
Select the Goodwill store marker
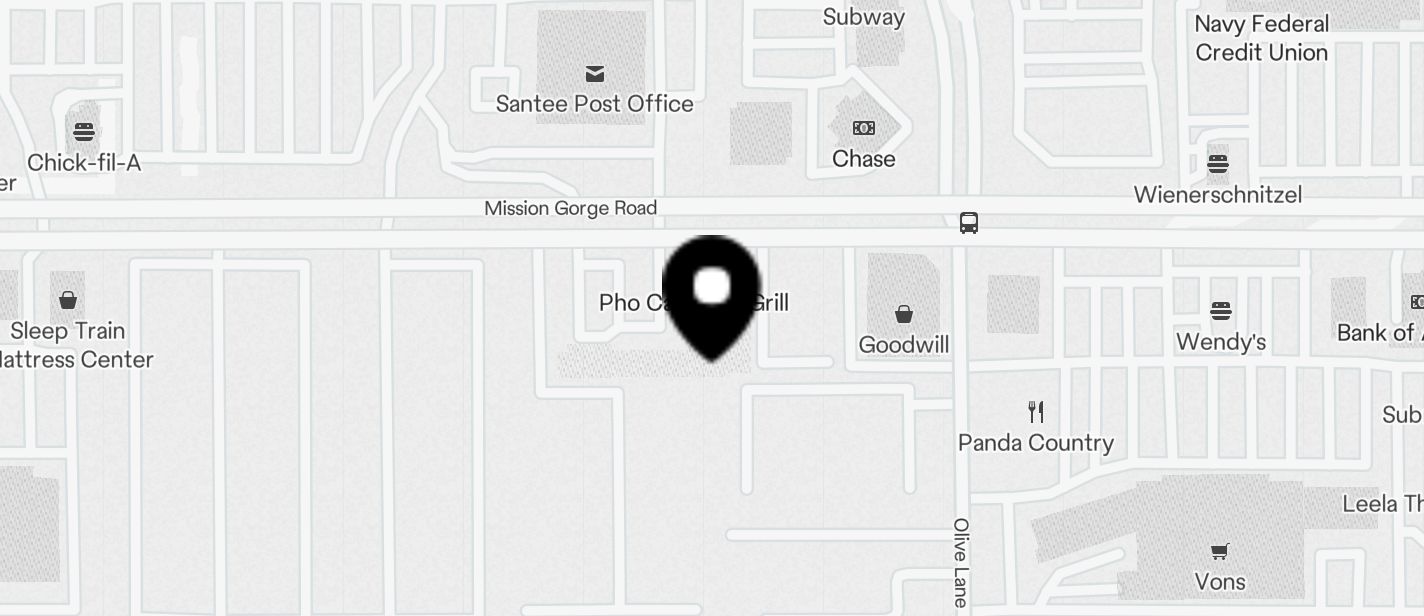903,315
